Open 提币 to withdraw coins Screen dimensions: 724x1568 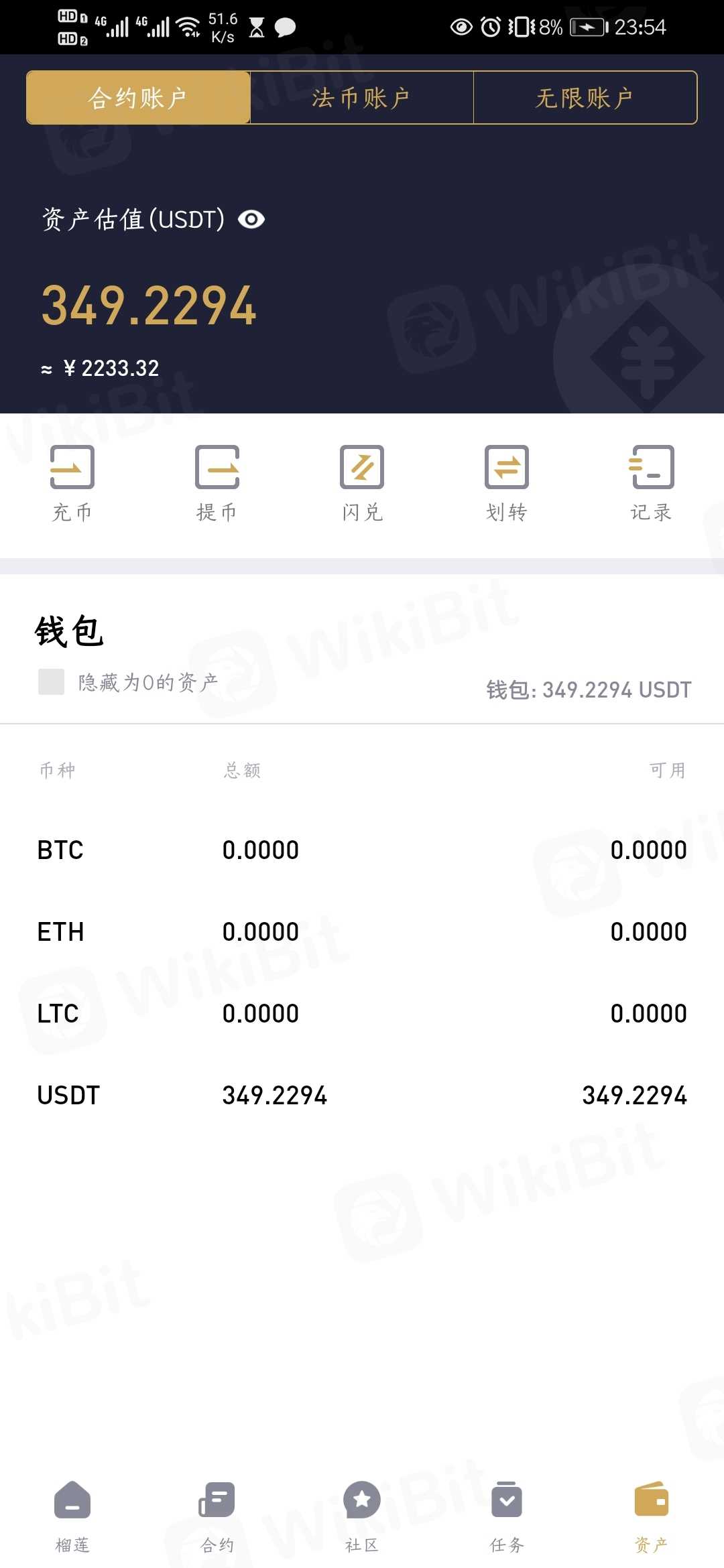click(x=217, y=482)
